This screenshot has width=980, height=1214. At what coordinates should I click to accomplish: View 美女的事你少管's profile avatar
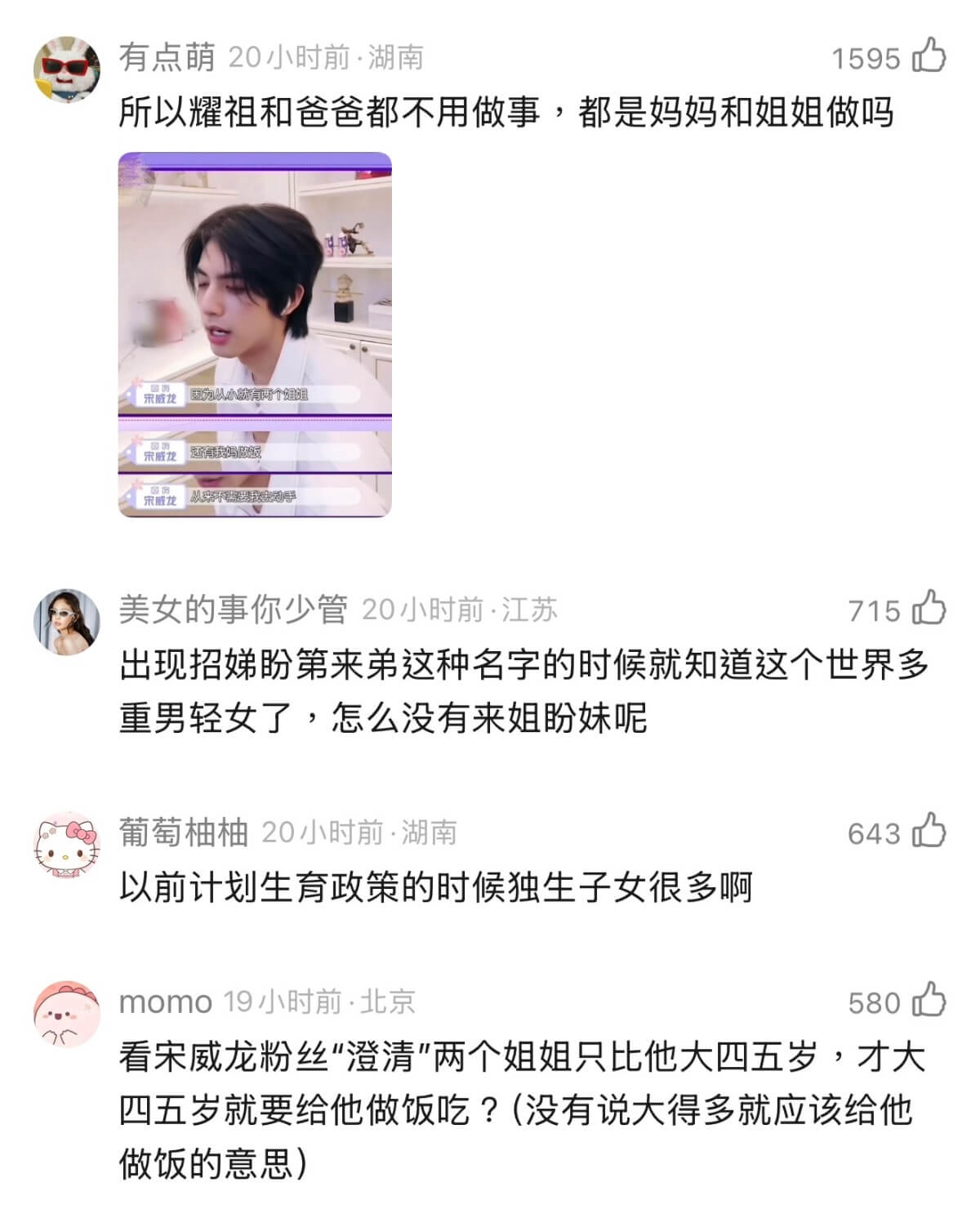[67, 622]
